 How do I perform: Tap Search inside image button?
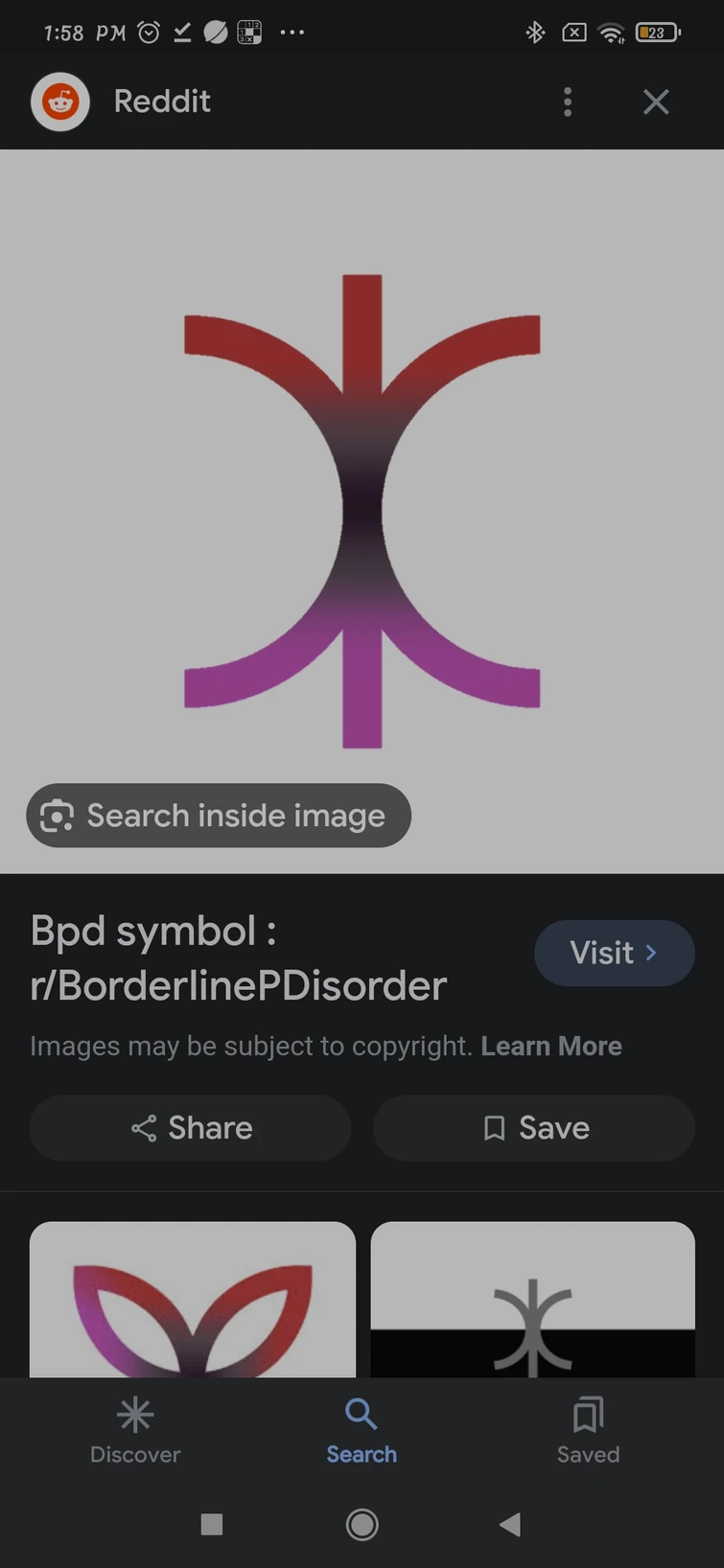pos(219,816)
